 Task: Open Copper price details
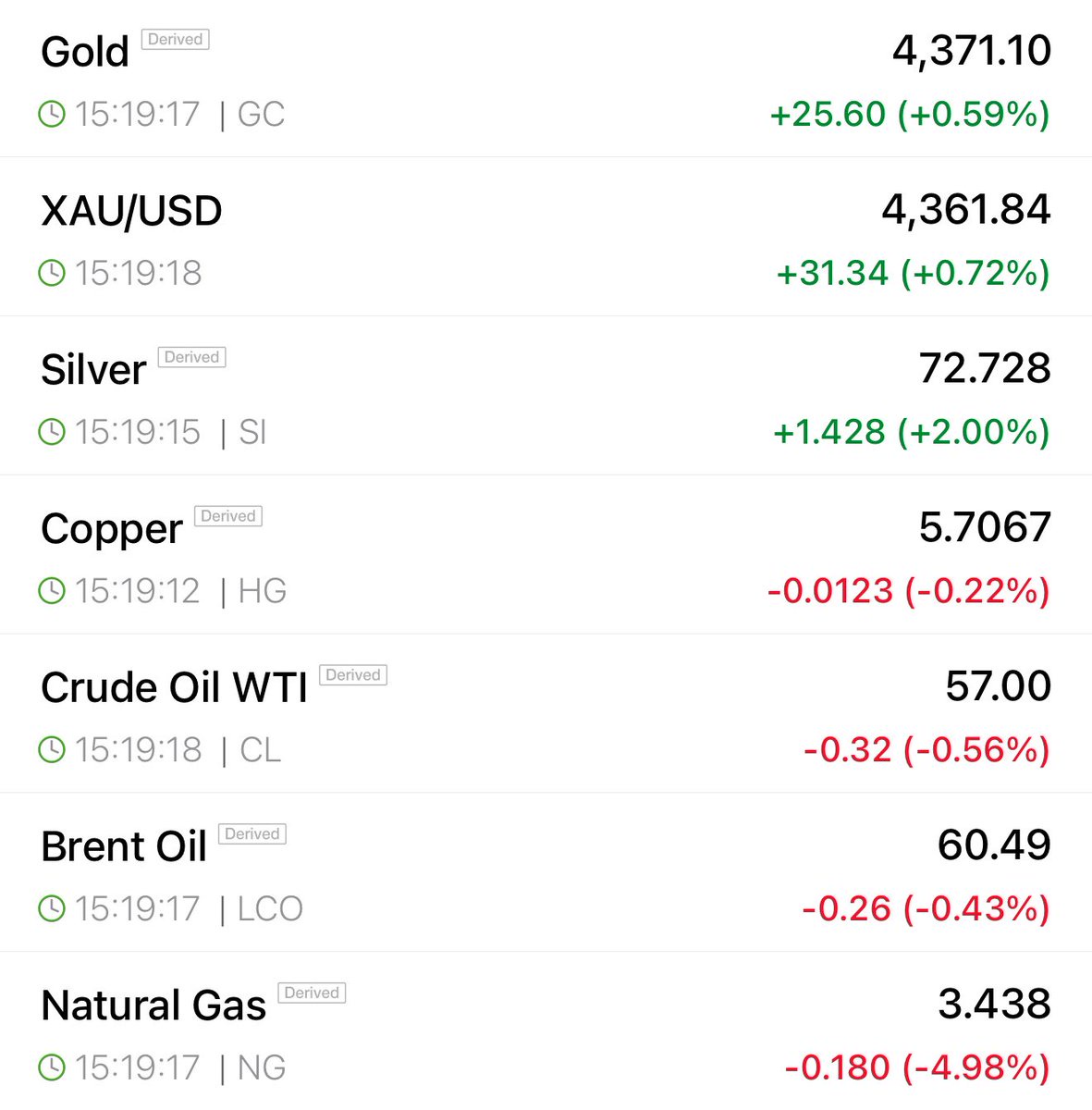[112, 529]
